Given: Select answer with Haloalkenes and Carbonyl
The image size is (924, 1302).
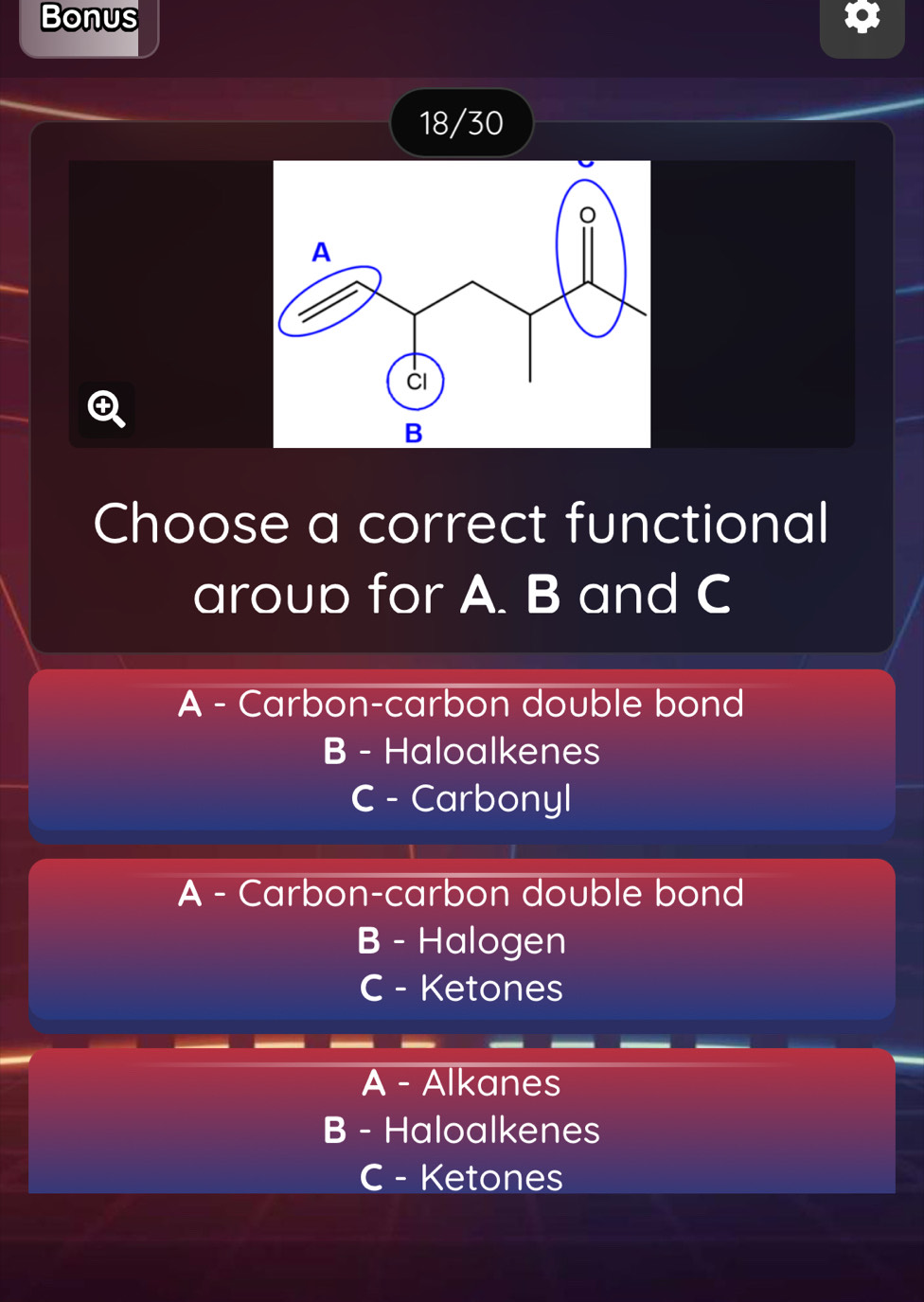Looking at the screenshot, I should (x=462, y=751).
